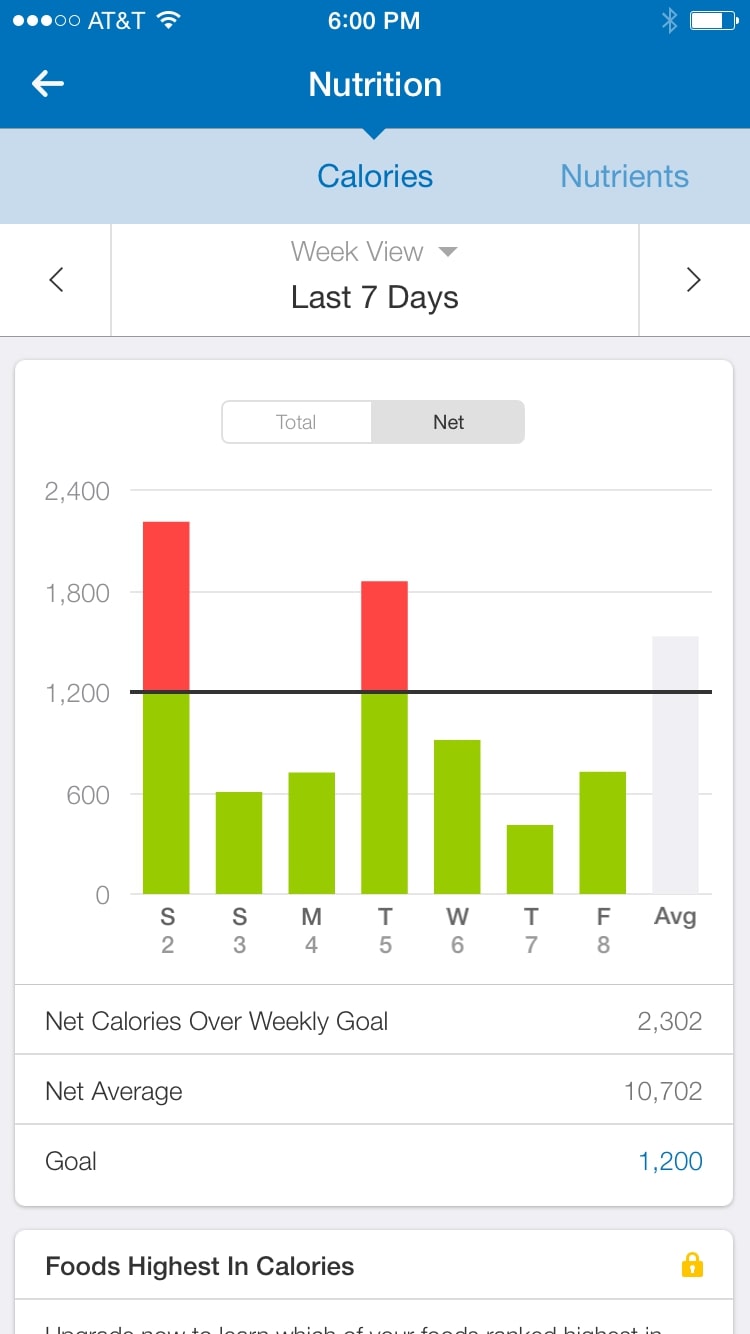Open the locked Foods Highest In Calories
The height and width of the screenshot is (1334, 750).
coord(374,1266)
